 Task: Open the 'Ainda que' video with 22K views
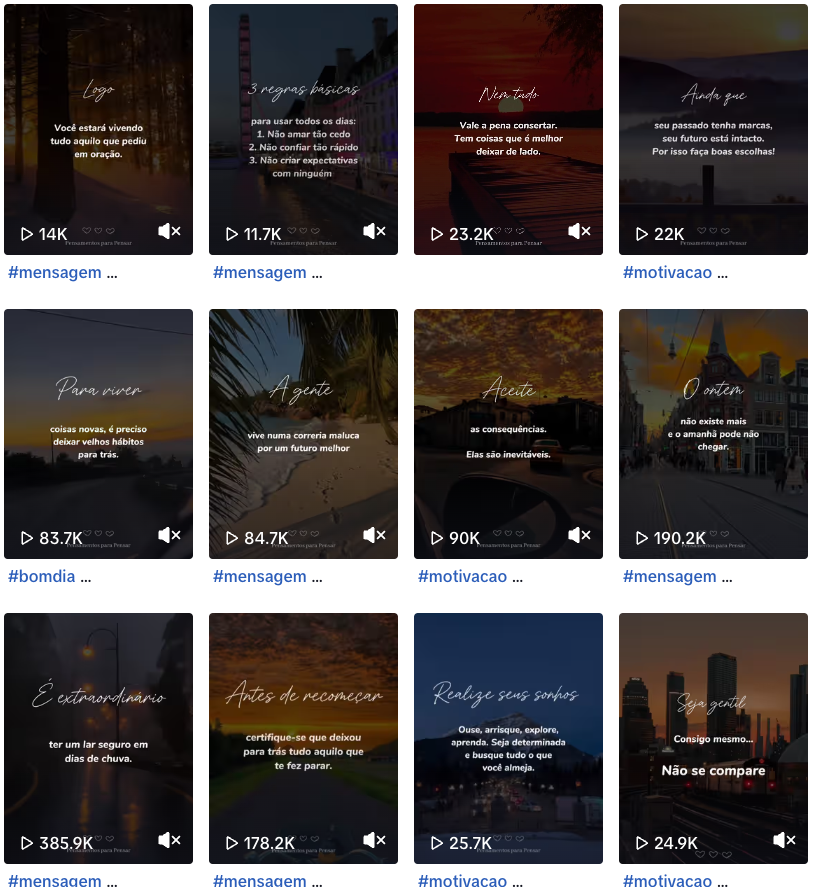click(x=713, y=130)
